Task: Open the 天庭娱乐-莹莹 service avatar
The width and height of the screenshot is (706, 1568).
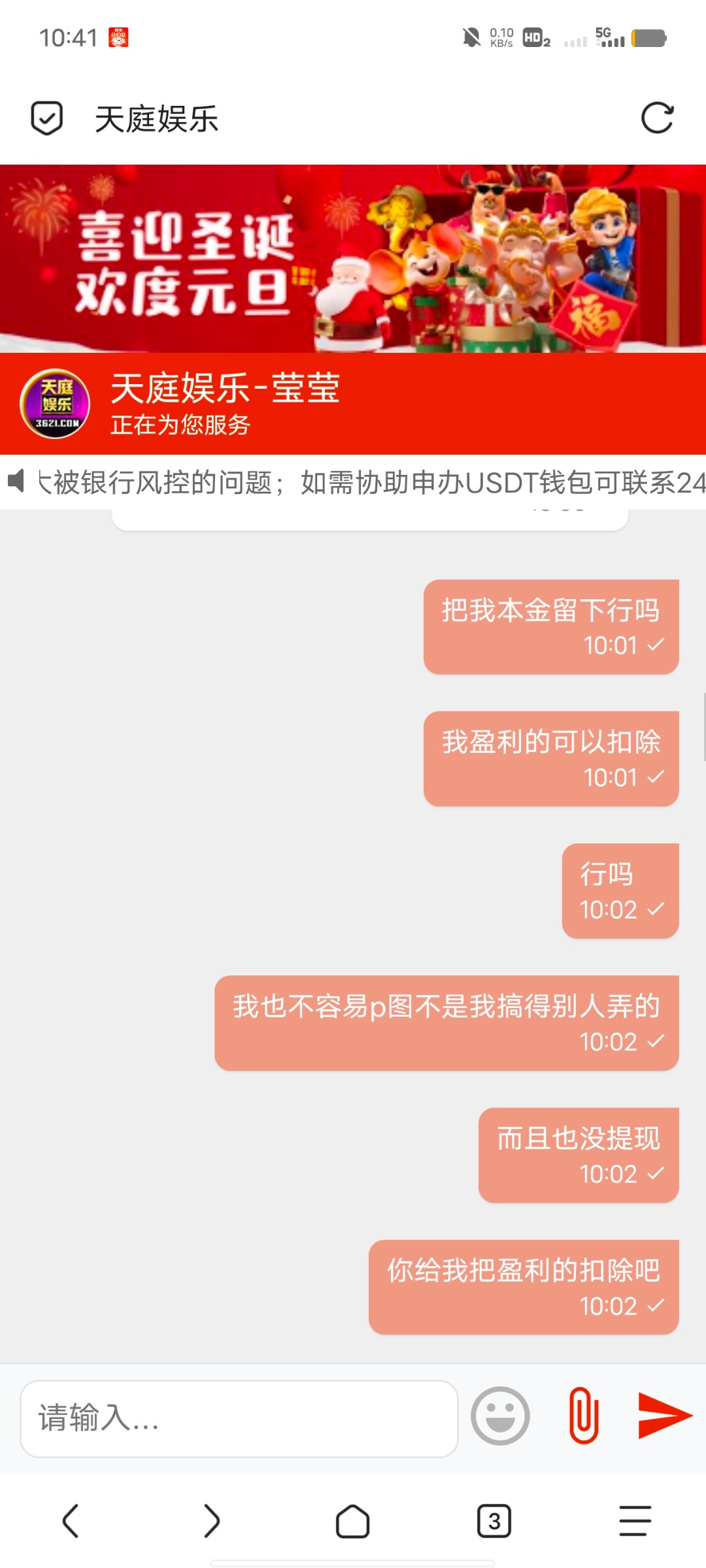Action: click(x=55, y=403)
